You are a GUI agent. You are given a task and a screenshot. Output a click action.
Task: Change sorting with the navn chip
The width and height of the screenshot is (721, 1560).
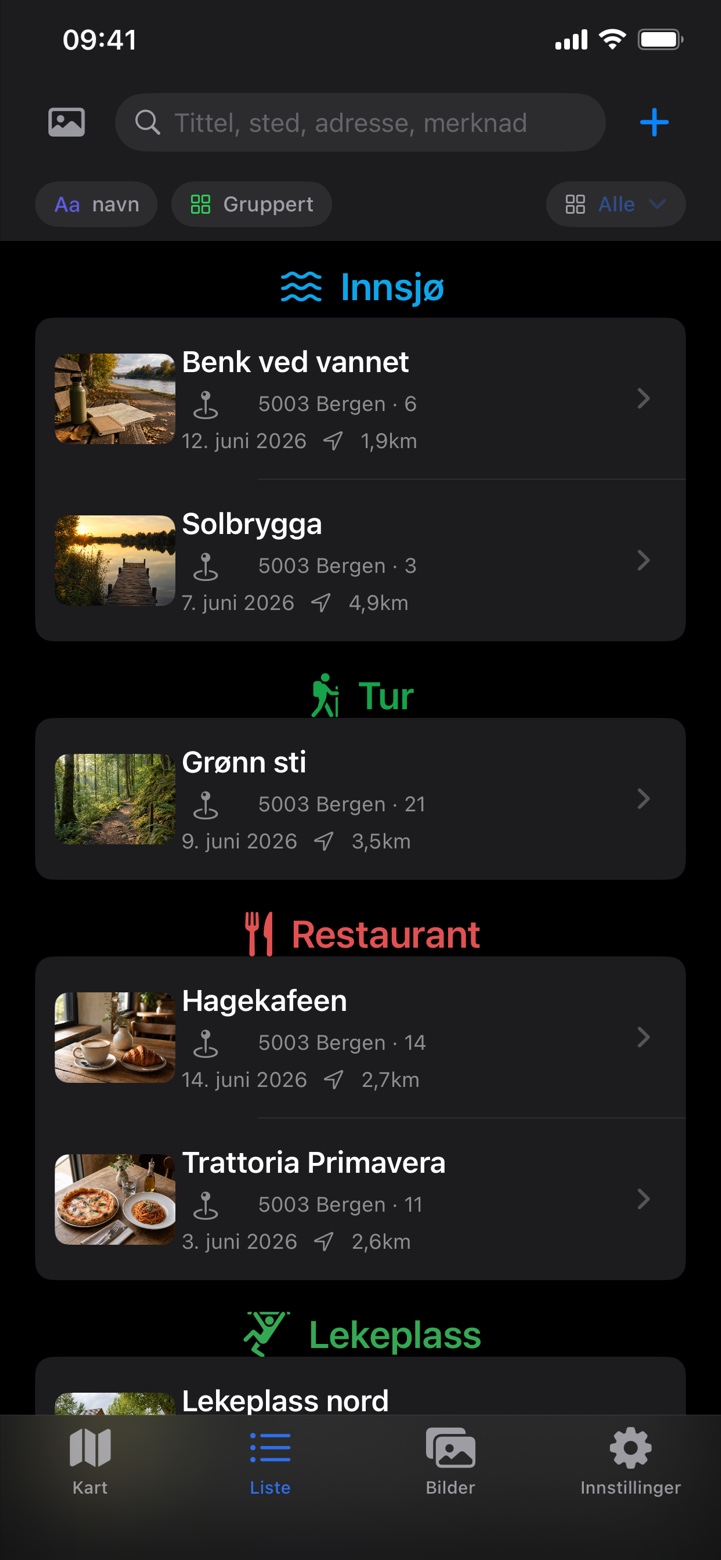[96, 204]
